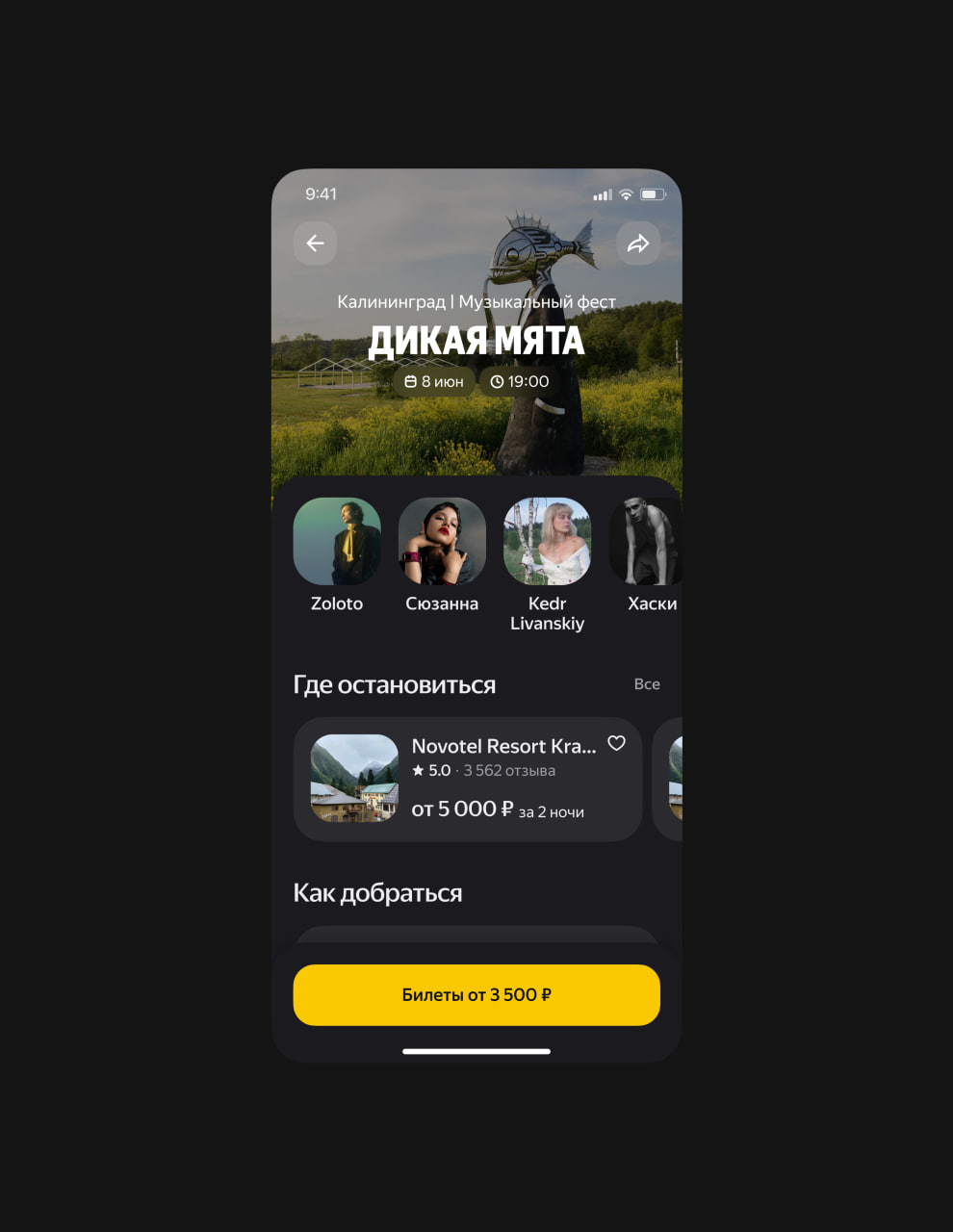Add Novotel Resort to favorites
The image size is (953, 1232).
pyautogui.click(x=616, y=743)
